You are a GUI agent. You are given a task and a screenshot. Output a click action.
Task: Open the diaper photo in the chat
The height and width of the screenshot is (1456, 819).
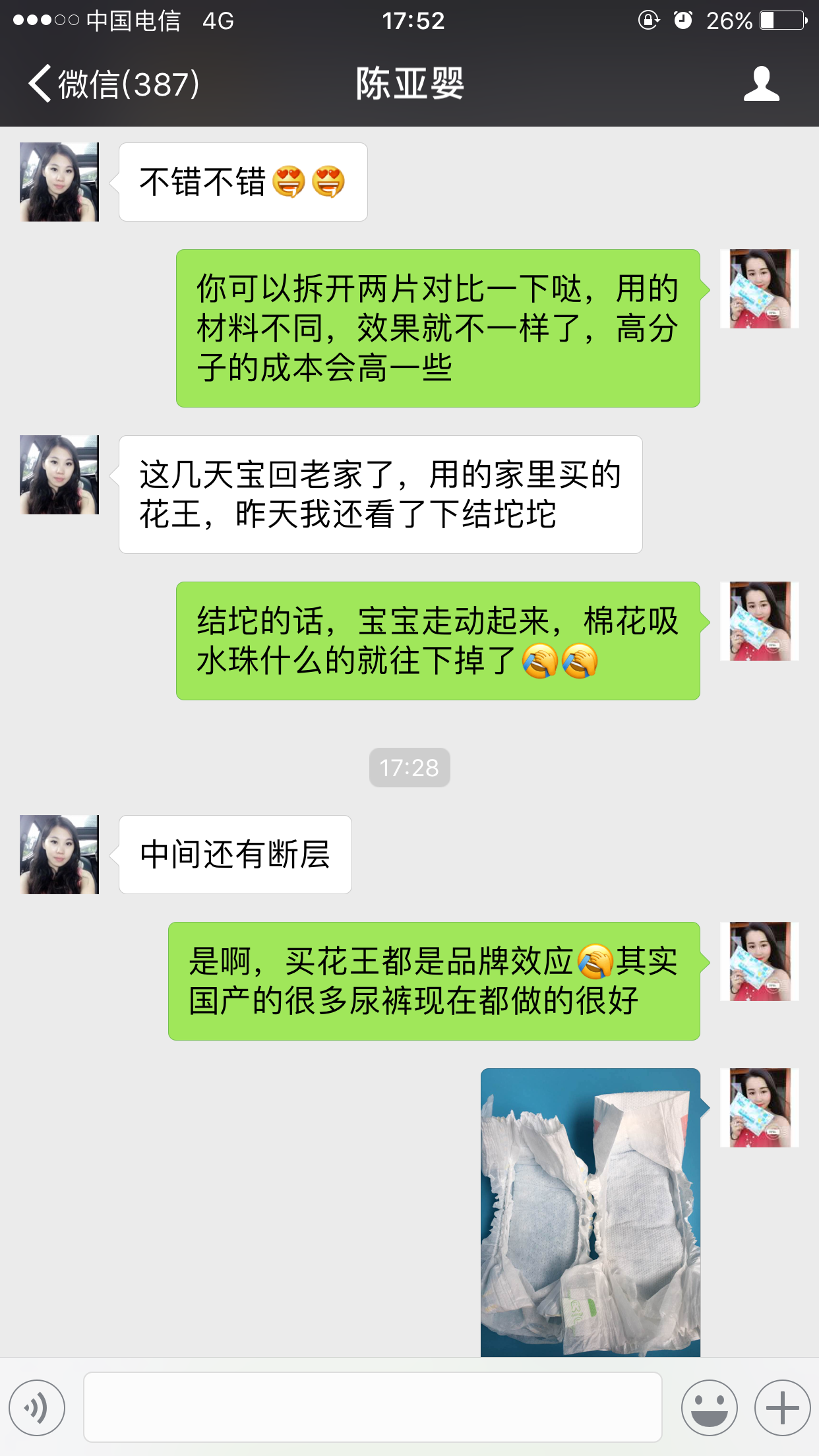(590, 1212)
